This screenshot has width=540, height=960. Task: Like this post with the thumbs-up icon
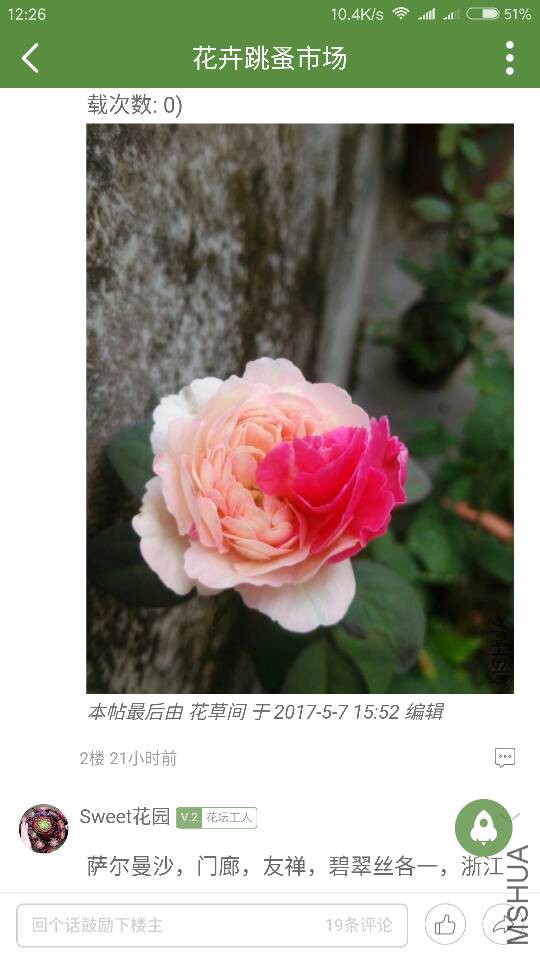pos(445,925)
